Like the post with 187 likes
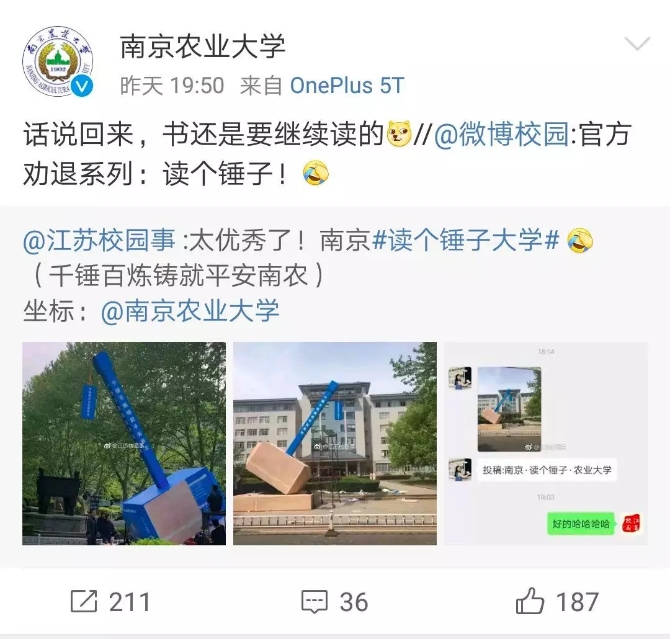Image resolution: width=670 pixels, height=639 pixels. point(557,601)
